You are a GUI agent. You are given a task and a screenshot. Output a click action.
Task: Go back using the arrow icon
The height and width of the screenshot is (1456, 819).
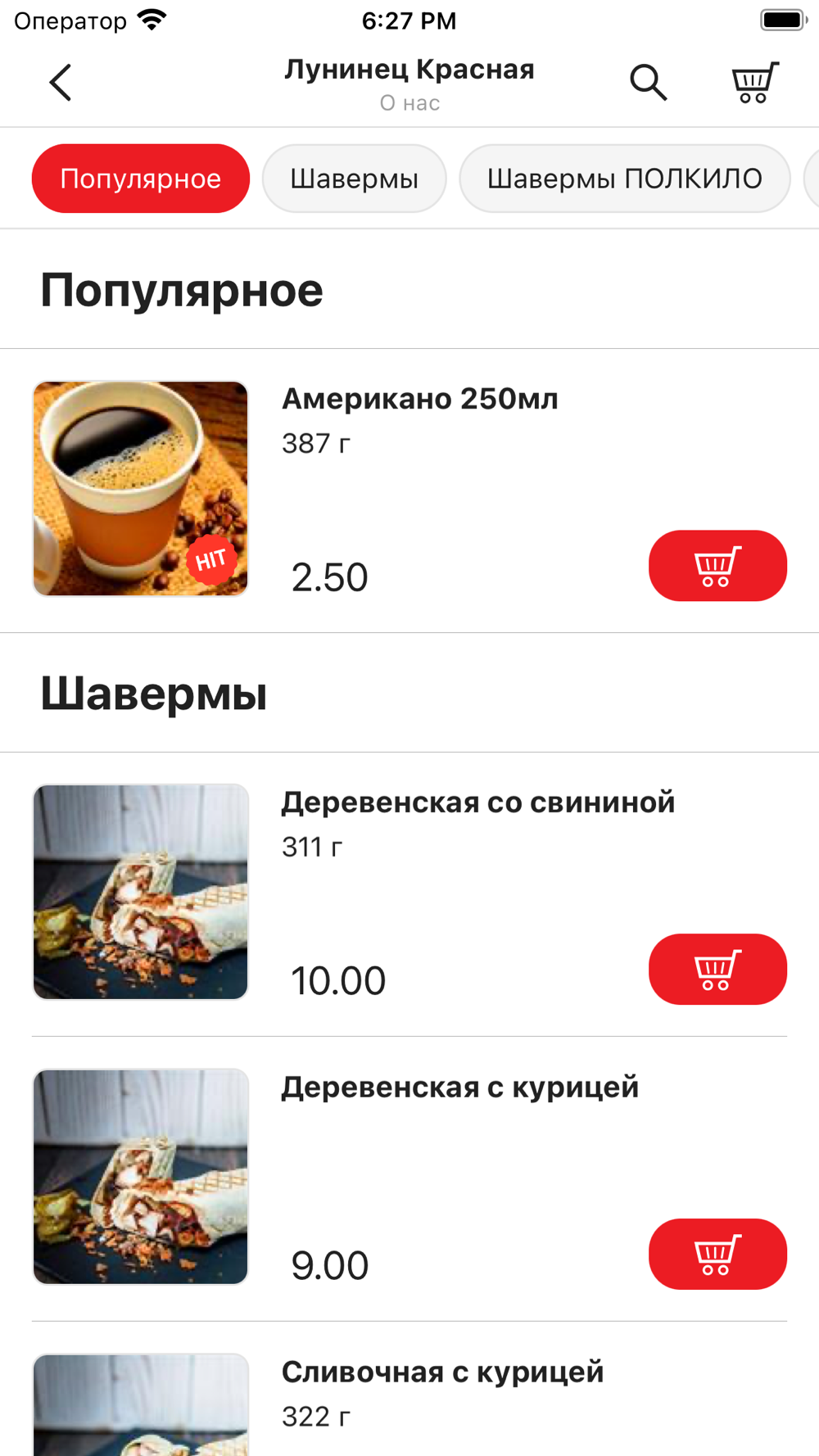pos(61,83)
